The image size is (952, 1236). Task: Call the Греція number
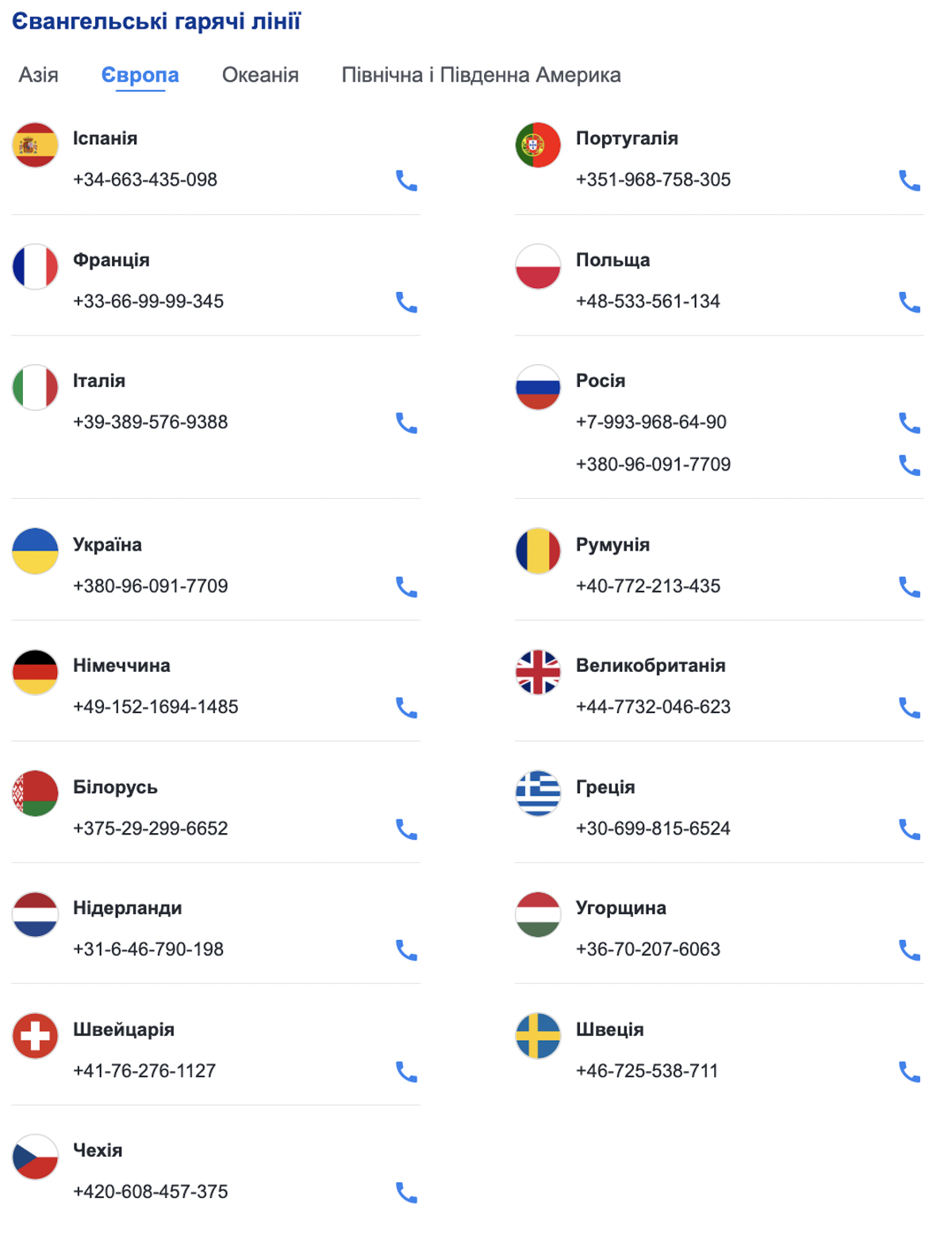(x=909, y=829)
